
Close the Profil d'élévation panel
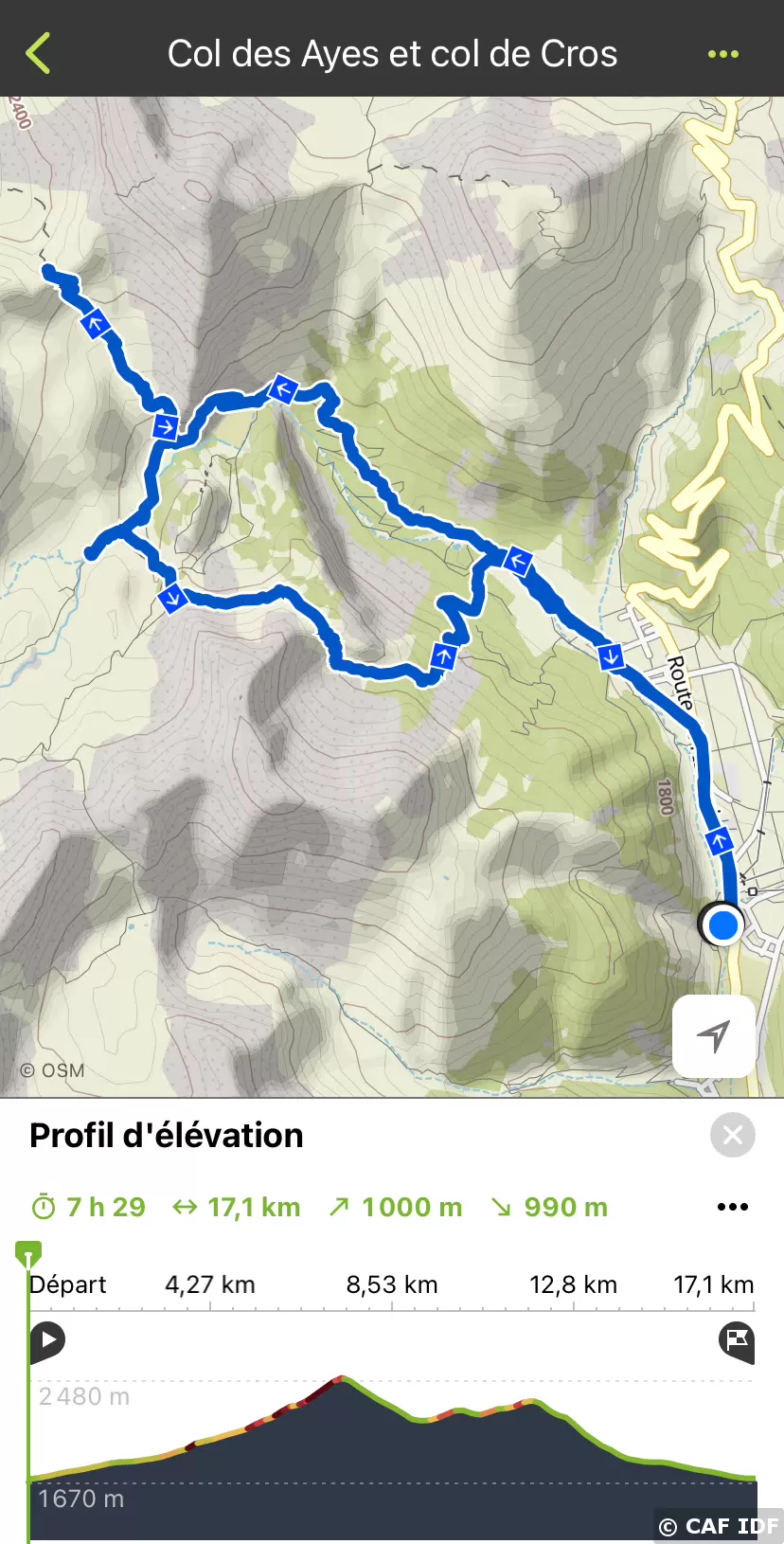[x=733, y=1135]
